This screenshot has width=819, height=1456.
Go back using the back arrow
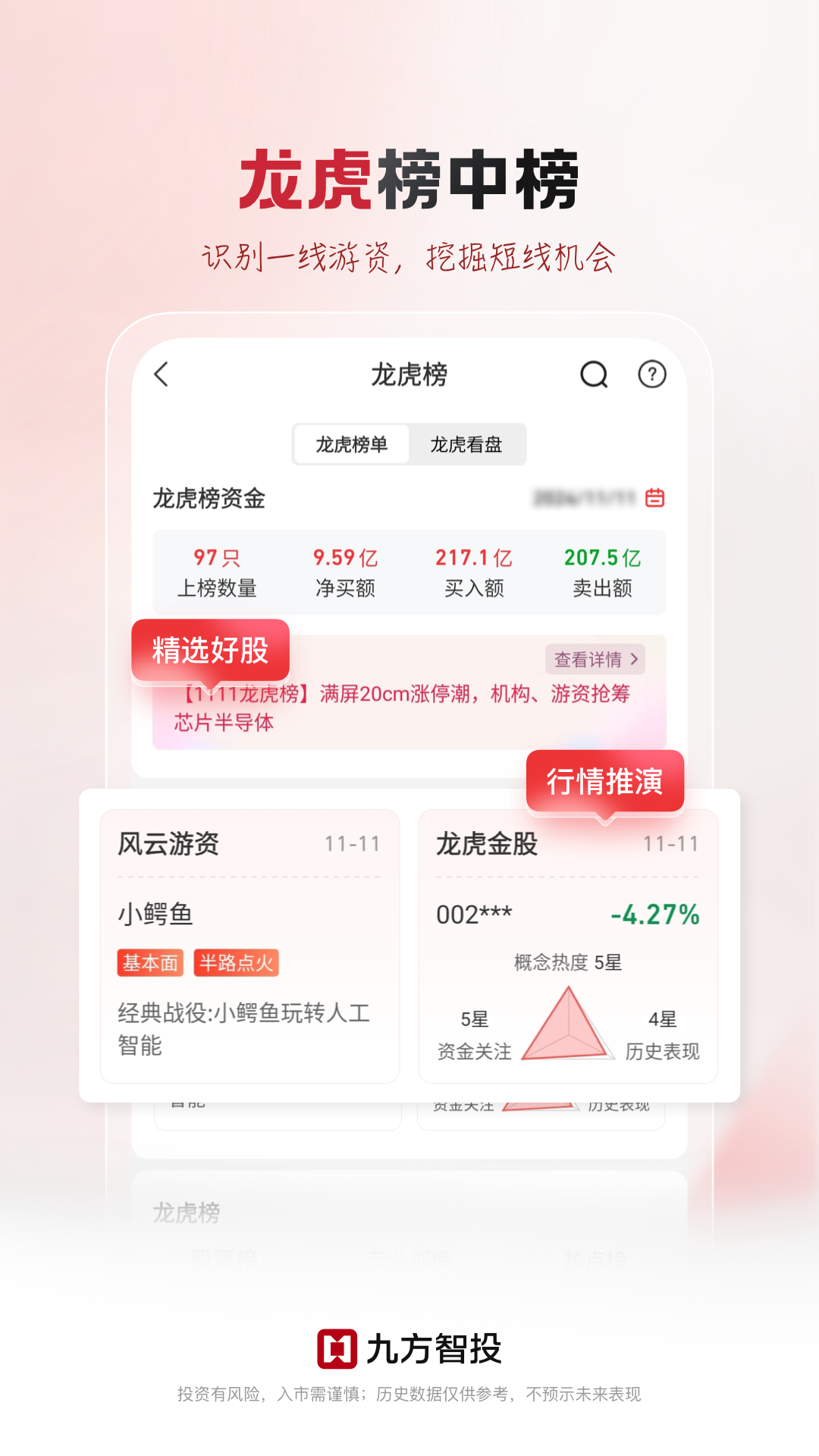(161, 375)
